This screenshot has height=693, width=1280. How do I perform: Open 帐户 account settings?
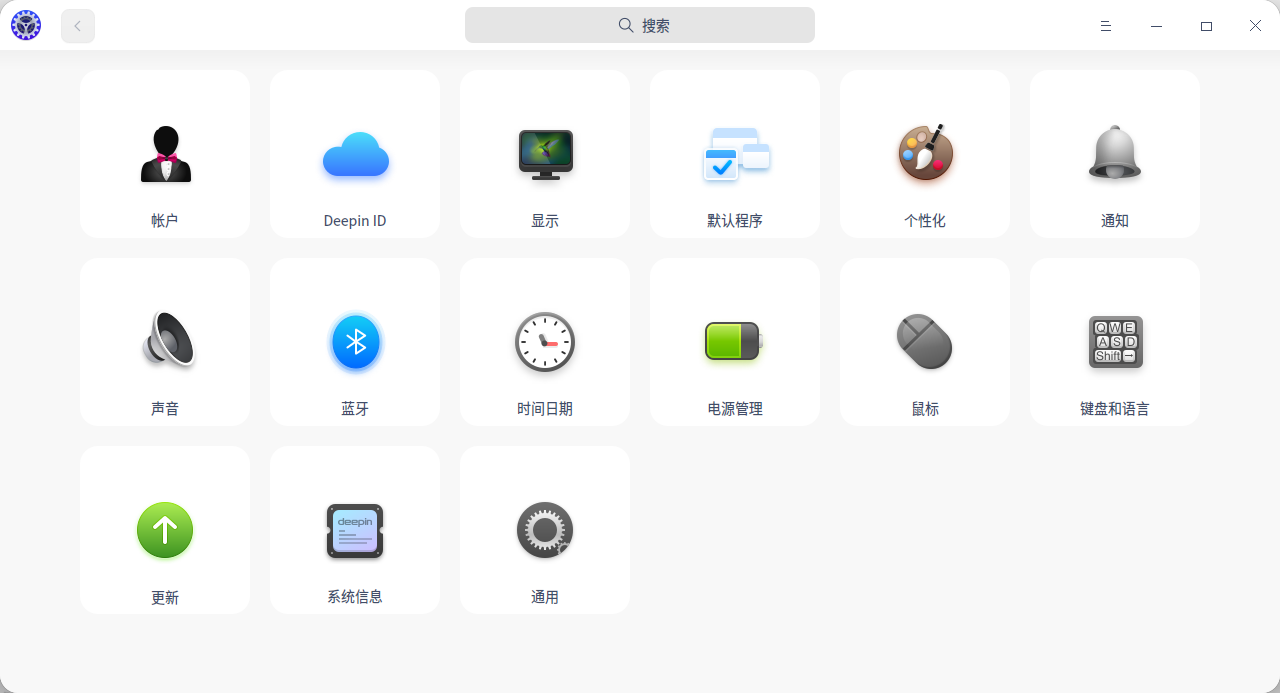(x=165, y=155)
